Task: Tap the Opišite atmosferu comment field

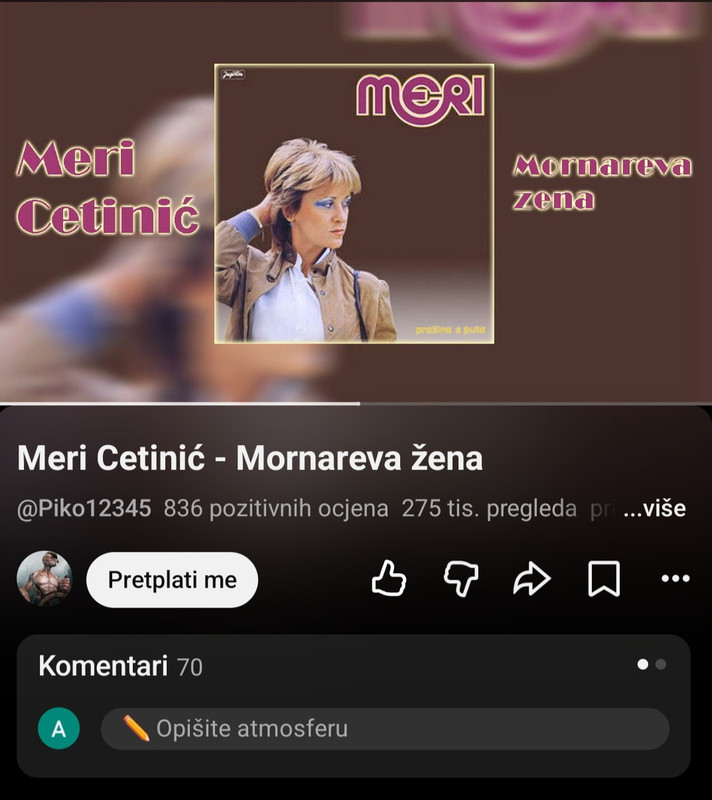Action: coord(385,729)
